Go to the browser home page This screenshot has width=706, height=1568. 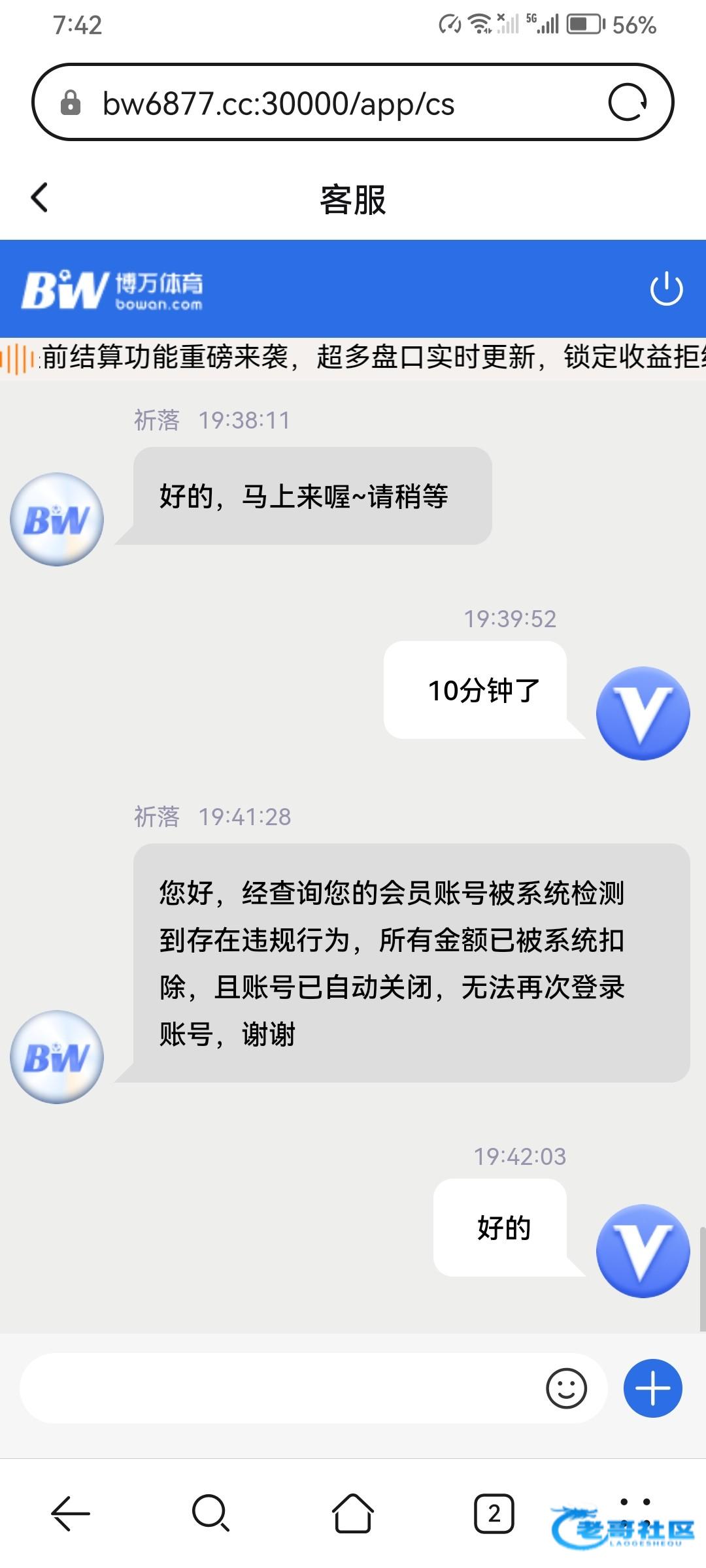(x=353, y=1513)
